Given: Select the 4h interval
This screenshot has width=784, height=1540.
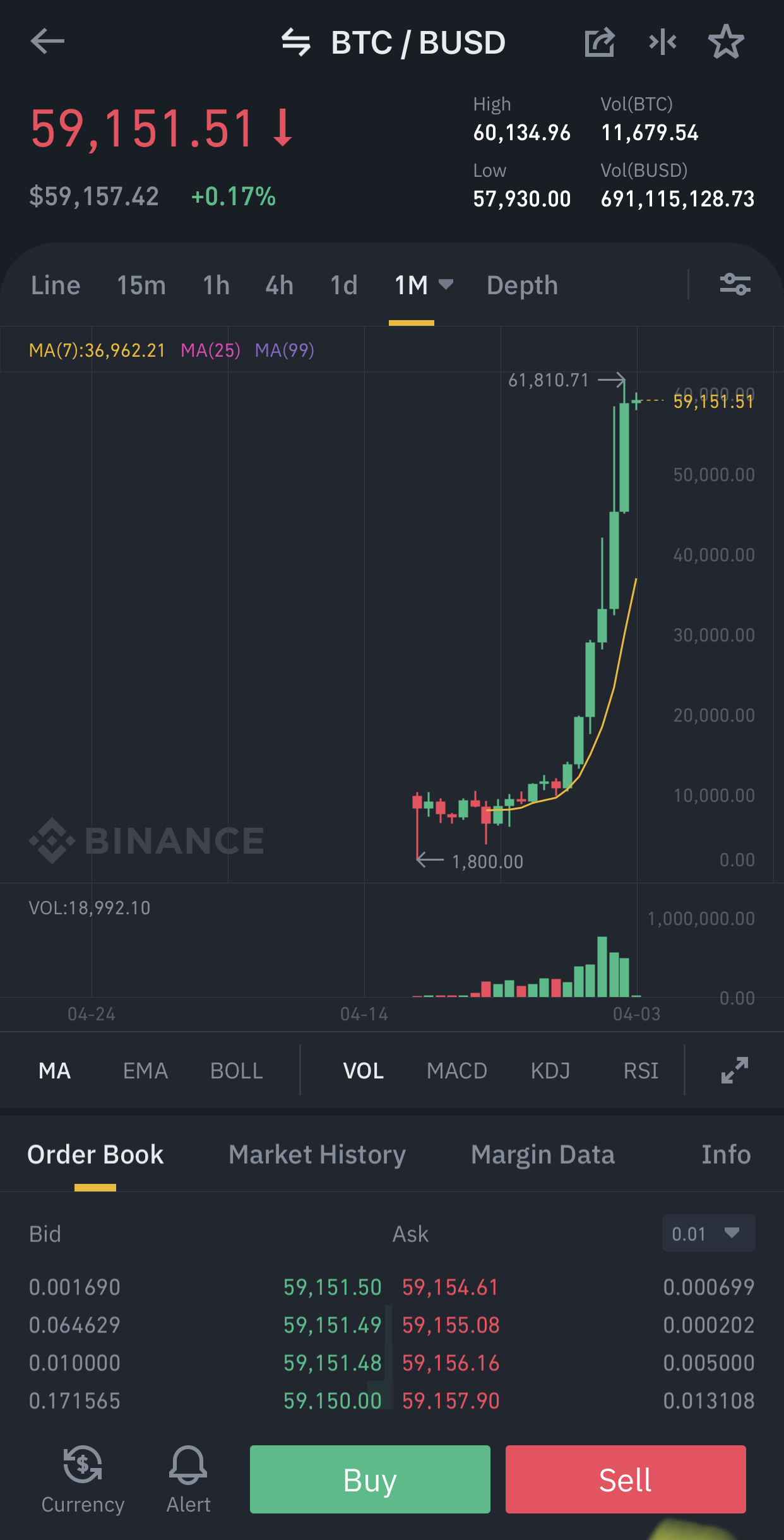Looking at the screenshot, I should [279, 285].
